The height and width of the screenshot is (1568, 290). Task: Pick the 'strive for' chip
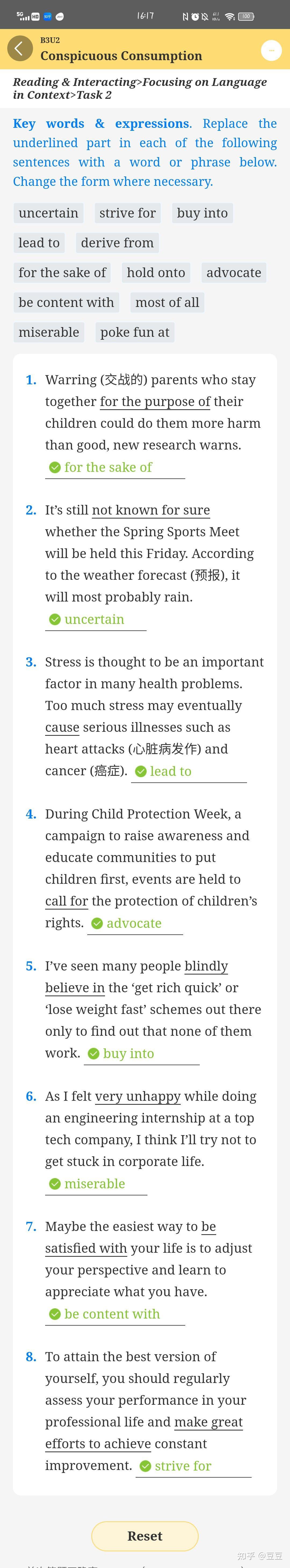pyautogui.click(x=127, y=213)
